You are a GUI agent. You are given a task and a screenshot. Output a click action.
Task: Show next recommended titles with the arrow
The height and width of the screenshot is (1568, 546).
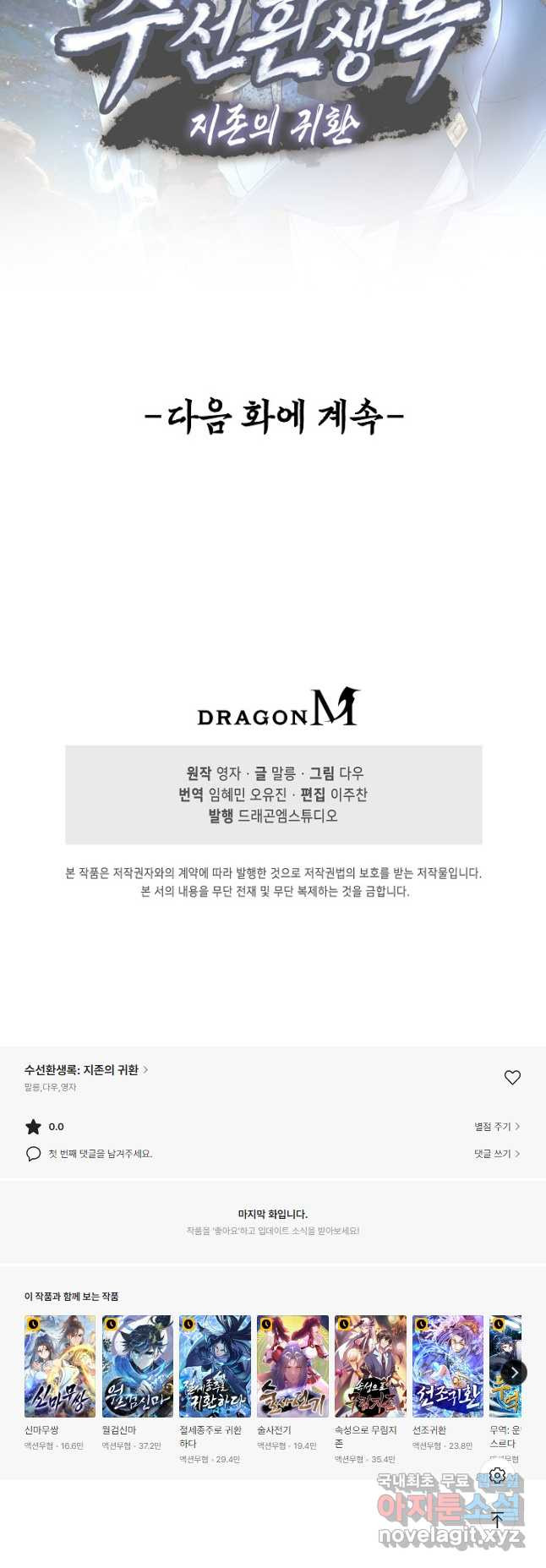pos(514,1373)
